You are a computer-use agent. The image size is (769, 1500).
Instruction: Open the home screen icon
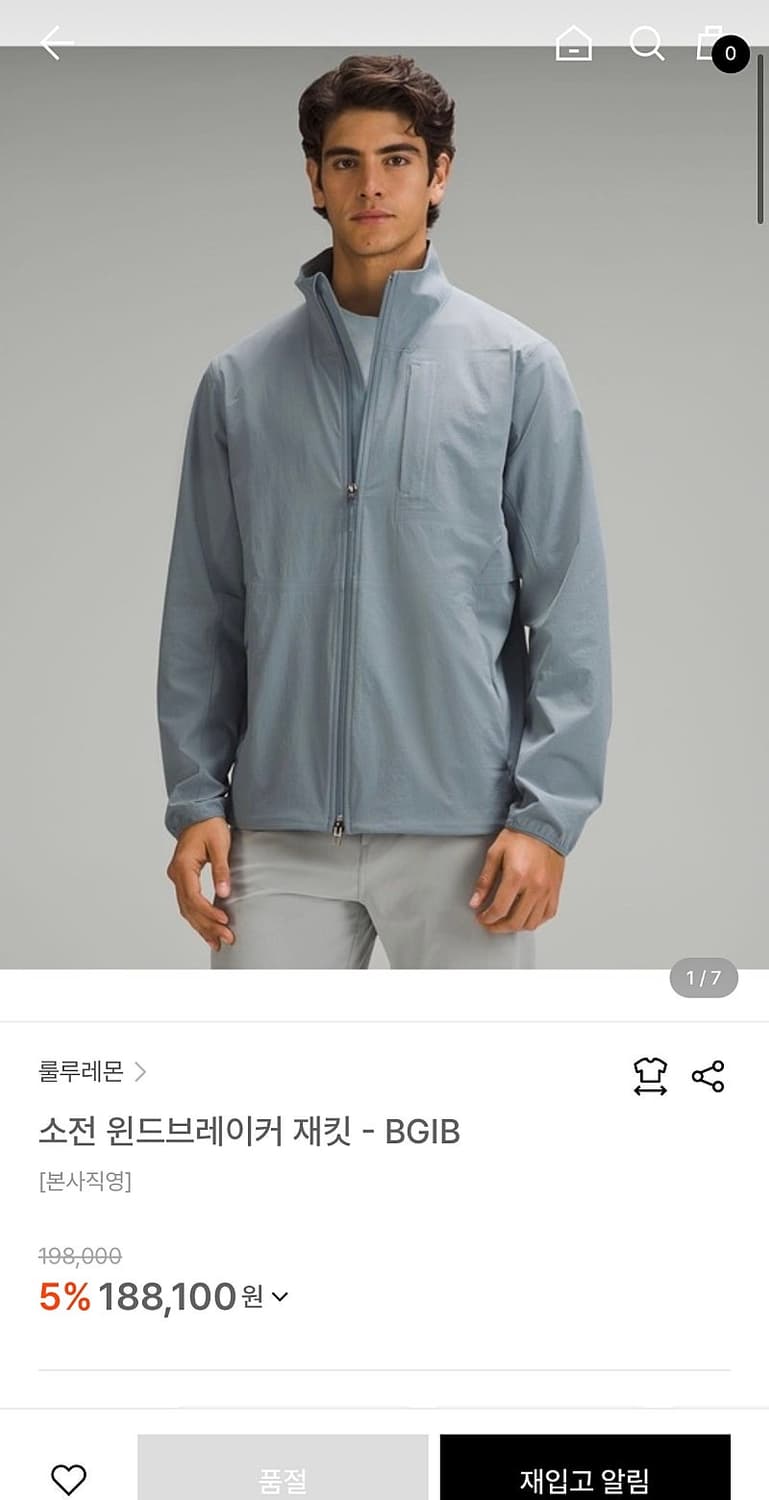(x=573, y=42)
